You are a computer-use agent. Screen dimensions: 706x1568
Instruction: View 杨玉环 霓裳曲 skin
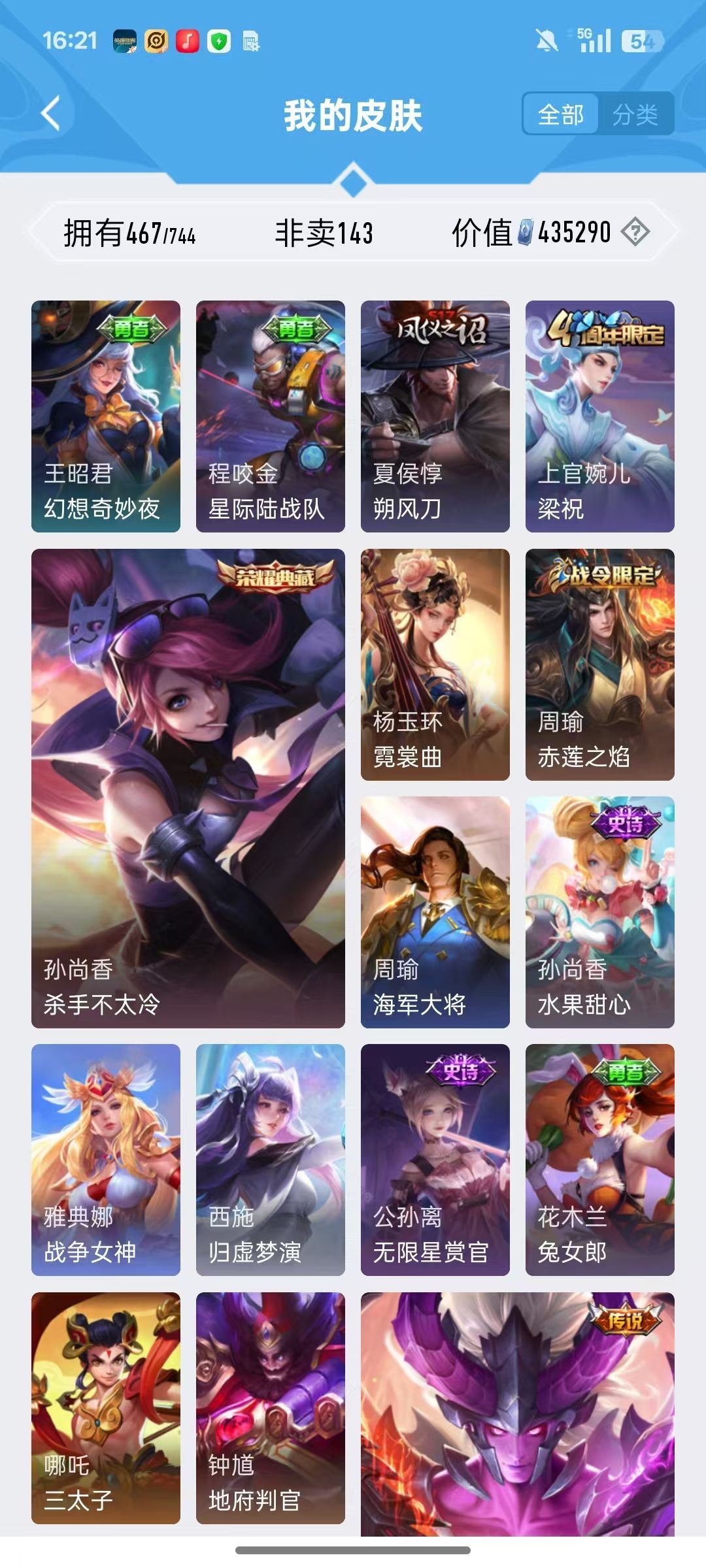(435, 664)
